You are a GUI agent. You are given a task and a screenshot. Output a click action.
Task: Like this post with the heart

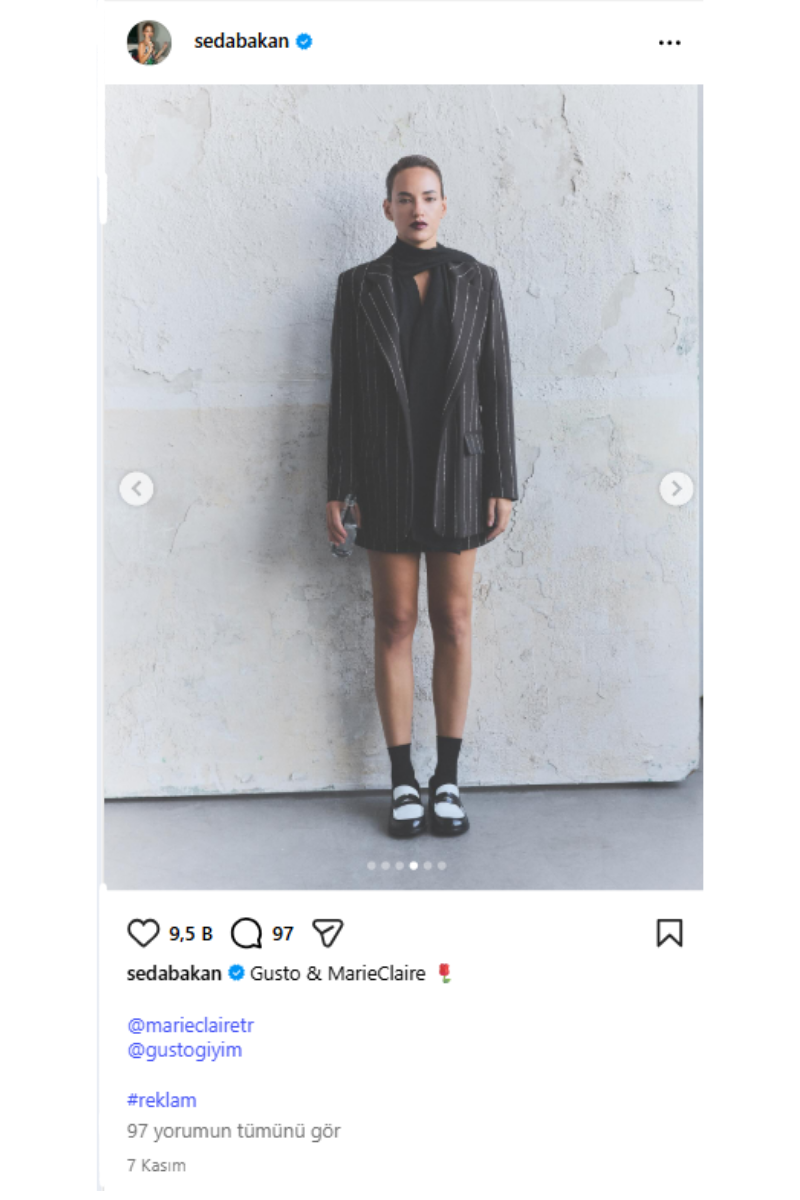(144, 933)
